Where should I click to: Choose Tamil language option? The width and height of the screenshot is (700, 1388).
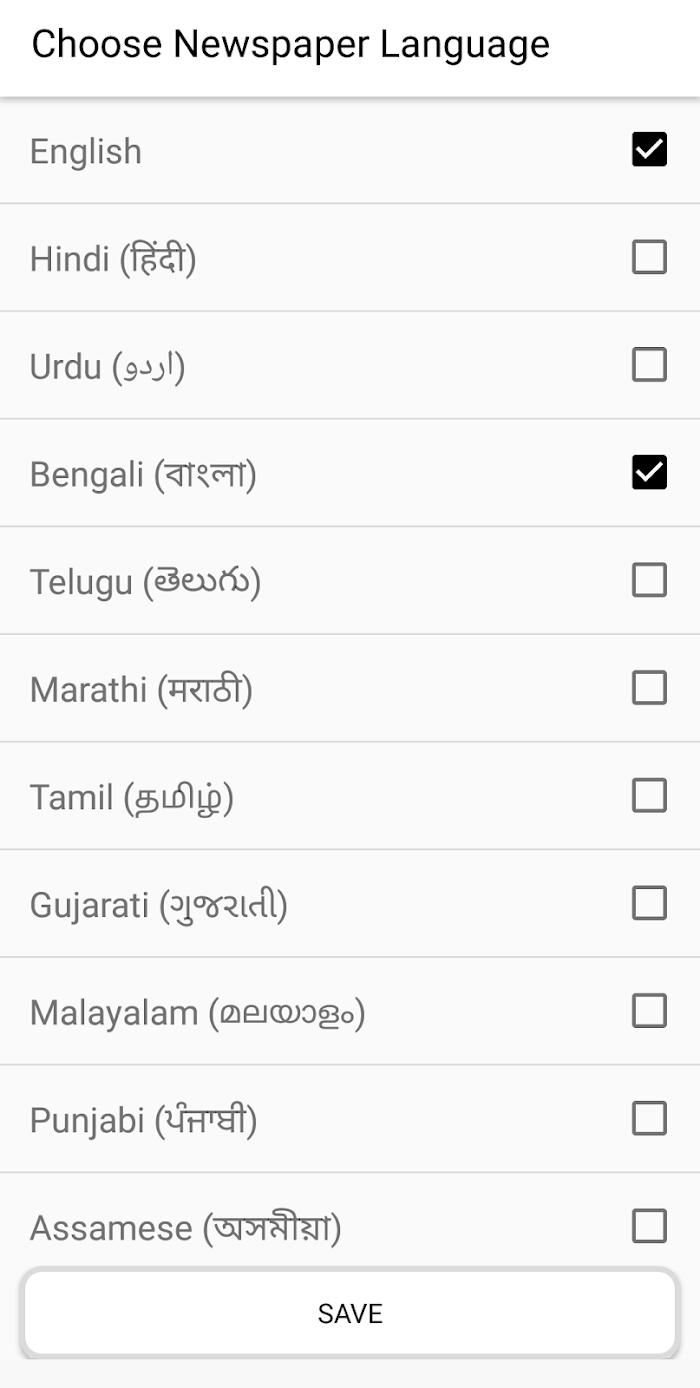coord(649,796)
